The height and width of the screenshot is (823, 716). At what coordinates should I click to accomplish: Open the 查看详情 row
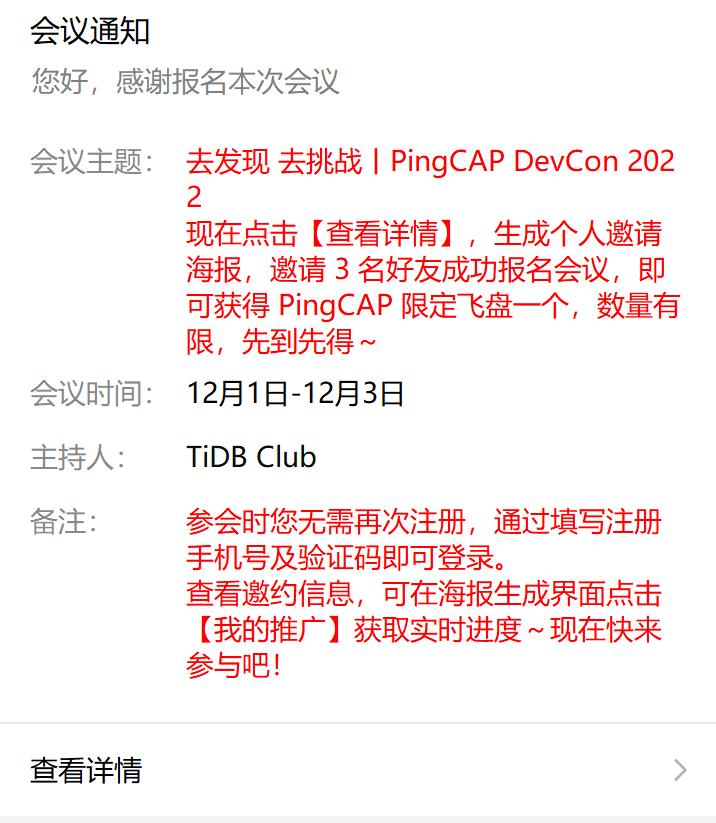click(x=357, y=770)
